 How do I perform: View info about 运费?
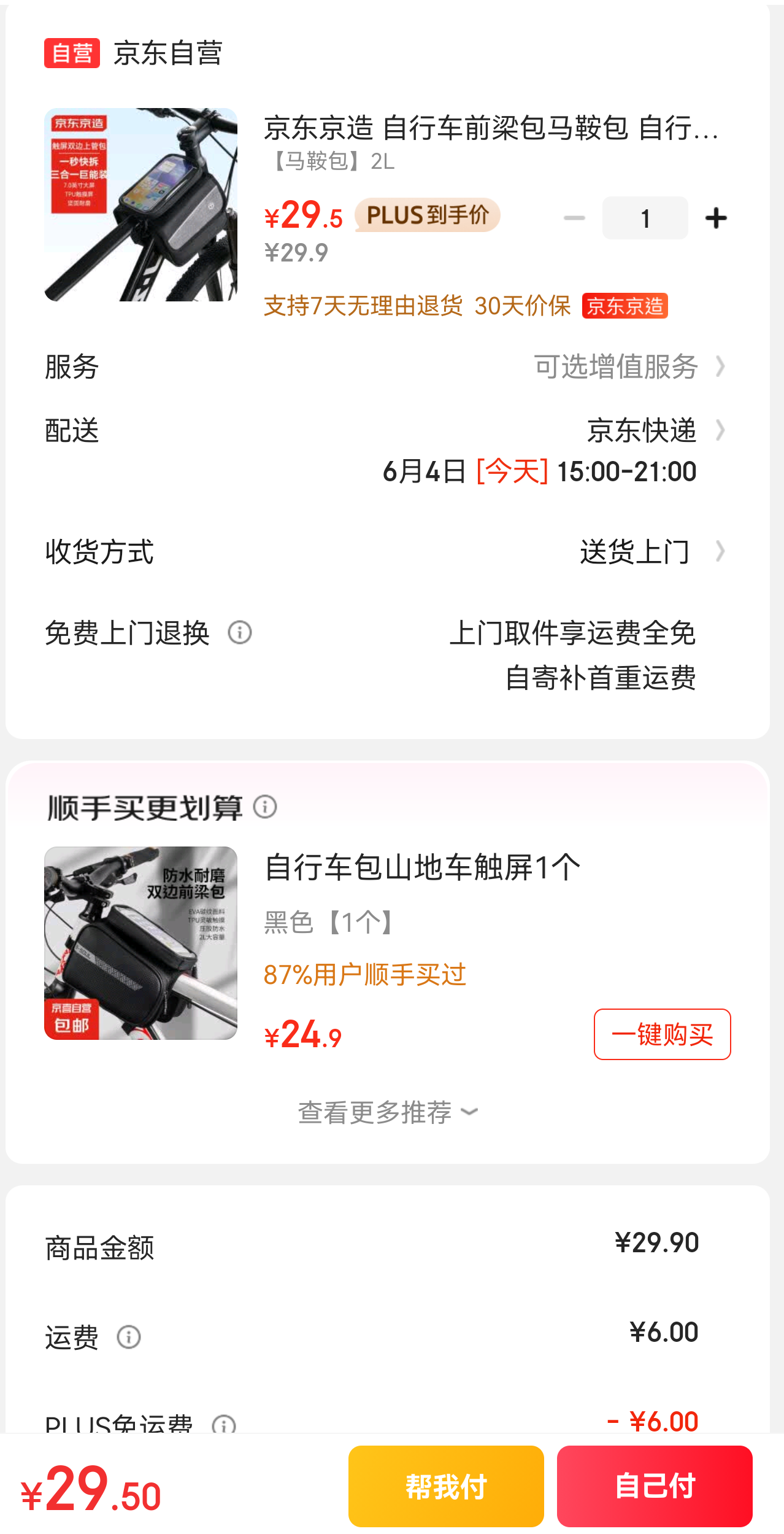pyautogui.click(x=129, y=1338)
